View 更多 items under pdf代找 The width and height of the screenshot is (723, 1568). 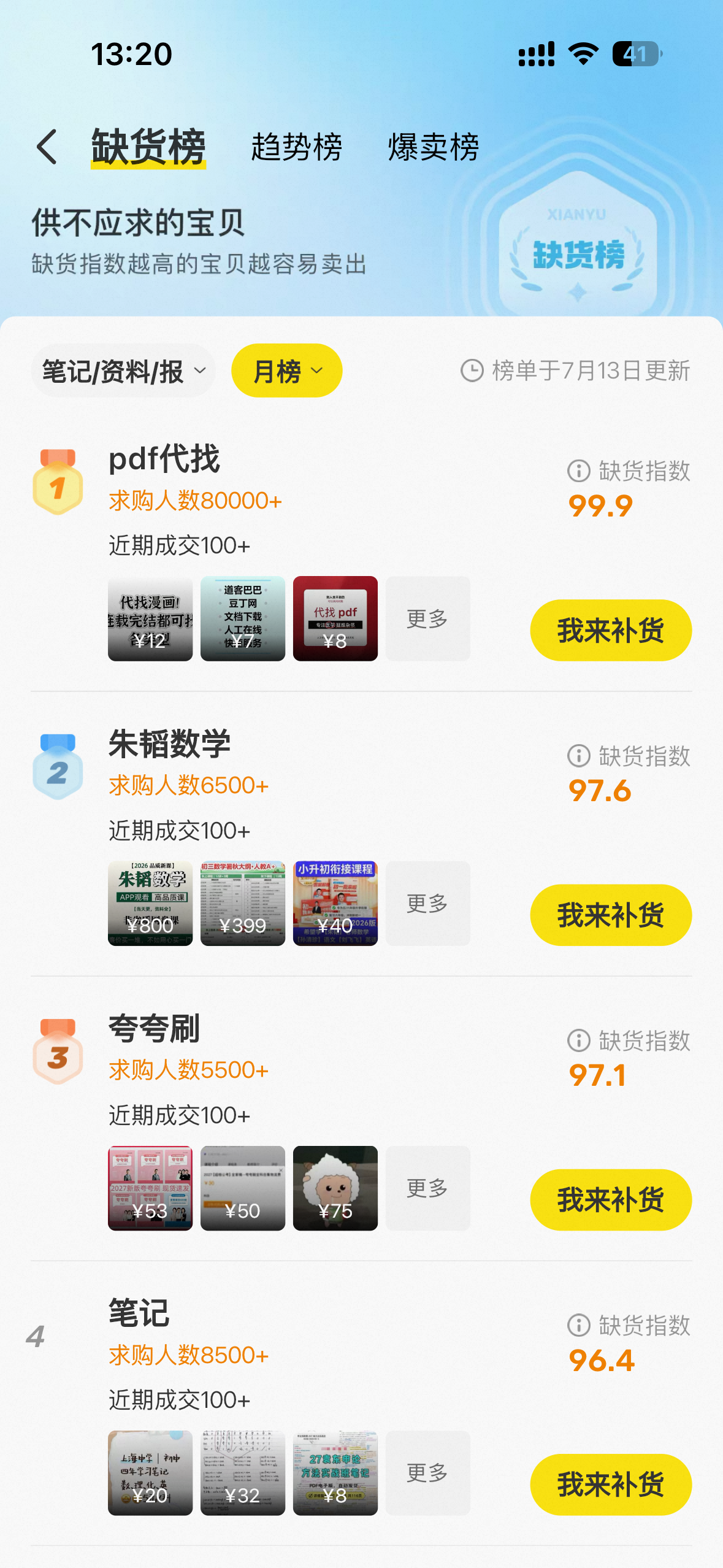(x=428, y=618)
